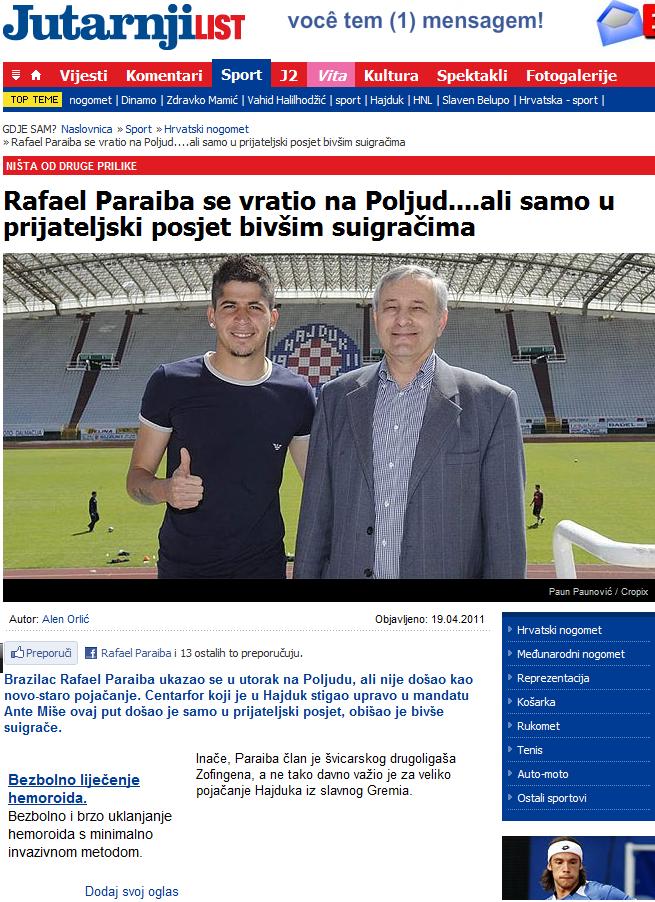The width and height of the screenshot is (655, 902).
Task: Open the Tenis sidebar category
Action: (x=530, y=750)
